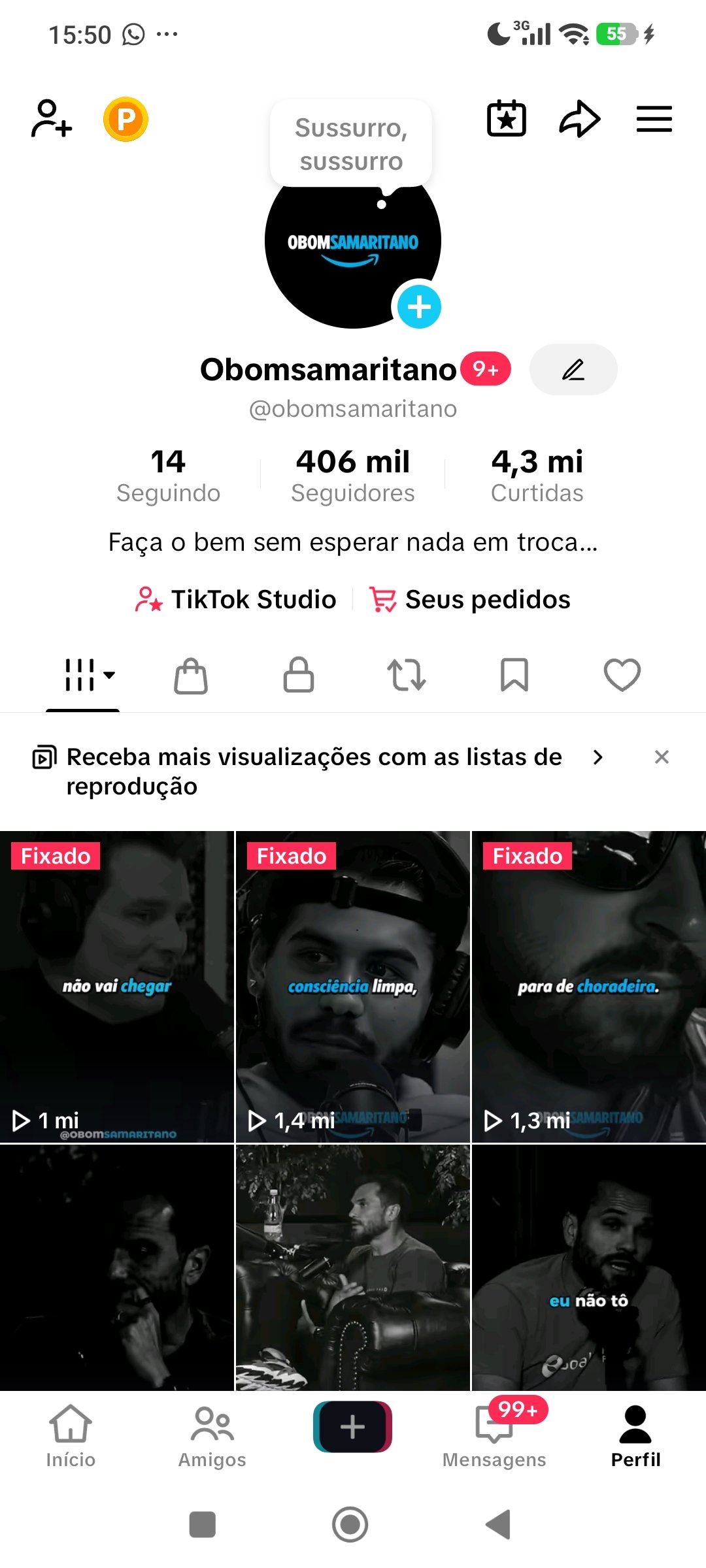Open TikTok Studio
706x1568 pixels.
pos(237,599)
